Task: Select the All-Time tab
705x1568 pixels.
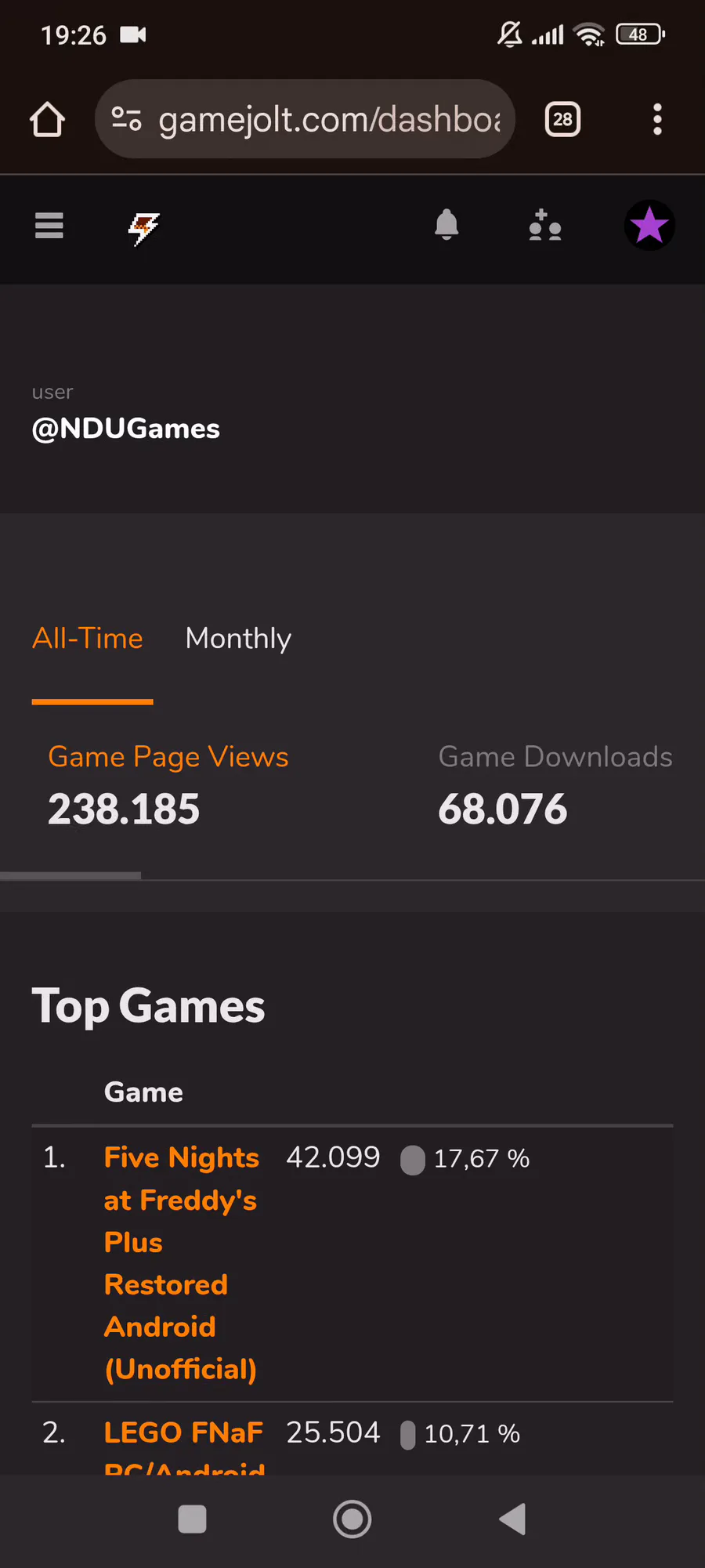Action: (88, 639)
